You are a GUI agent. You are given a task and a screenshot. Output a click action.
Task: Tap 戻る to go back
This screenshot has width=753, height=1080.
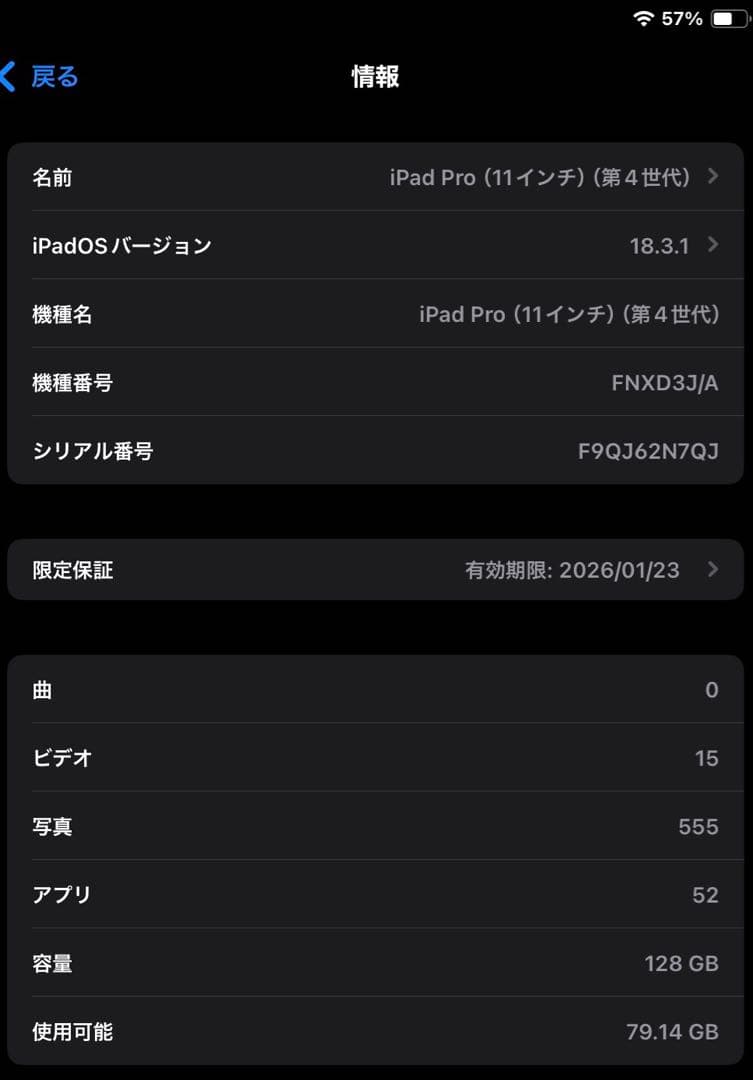coord(52,76)
